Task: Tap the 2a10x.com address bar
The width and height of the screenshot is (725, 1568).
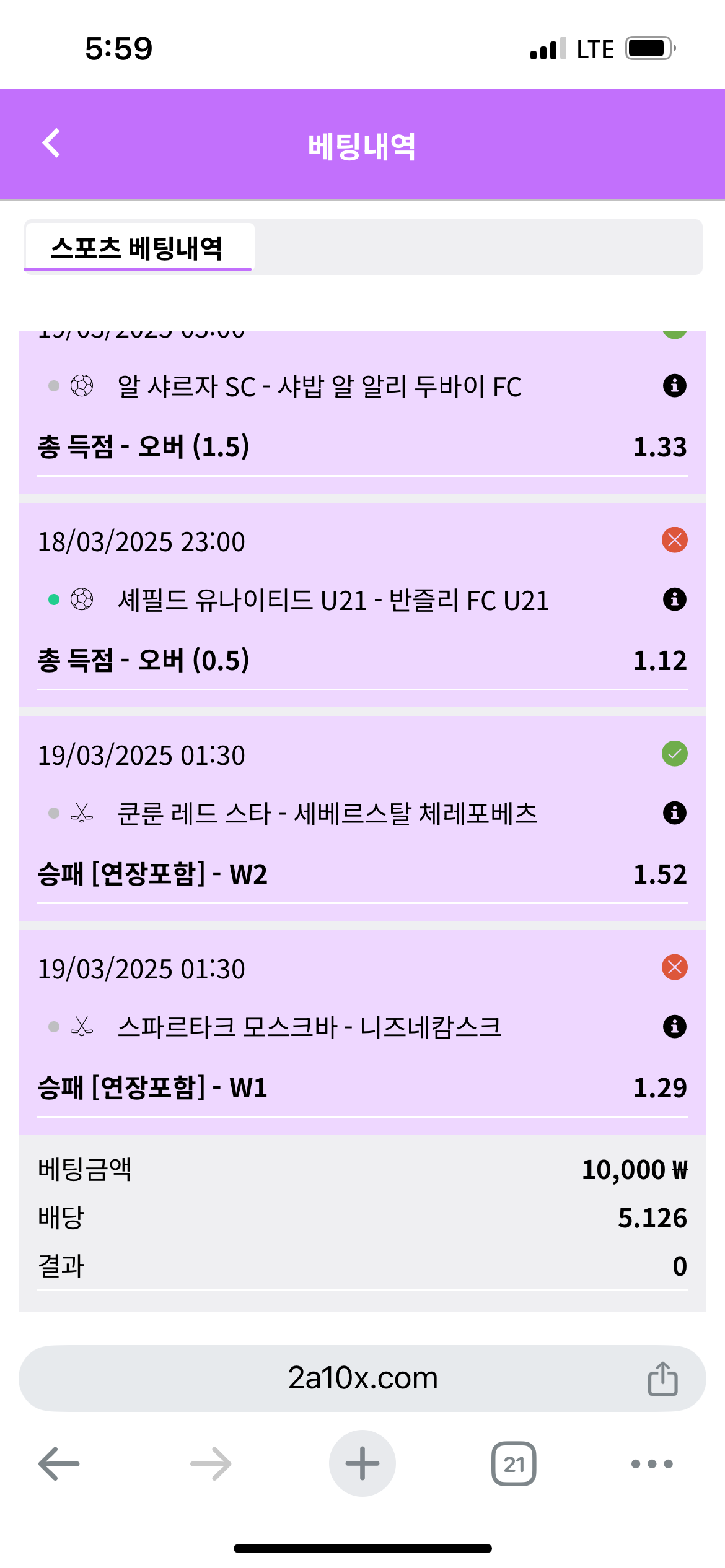Action: tap(362, 1379)
